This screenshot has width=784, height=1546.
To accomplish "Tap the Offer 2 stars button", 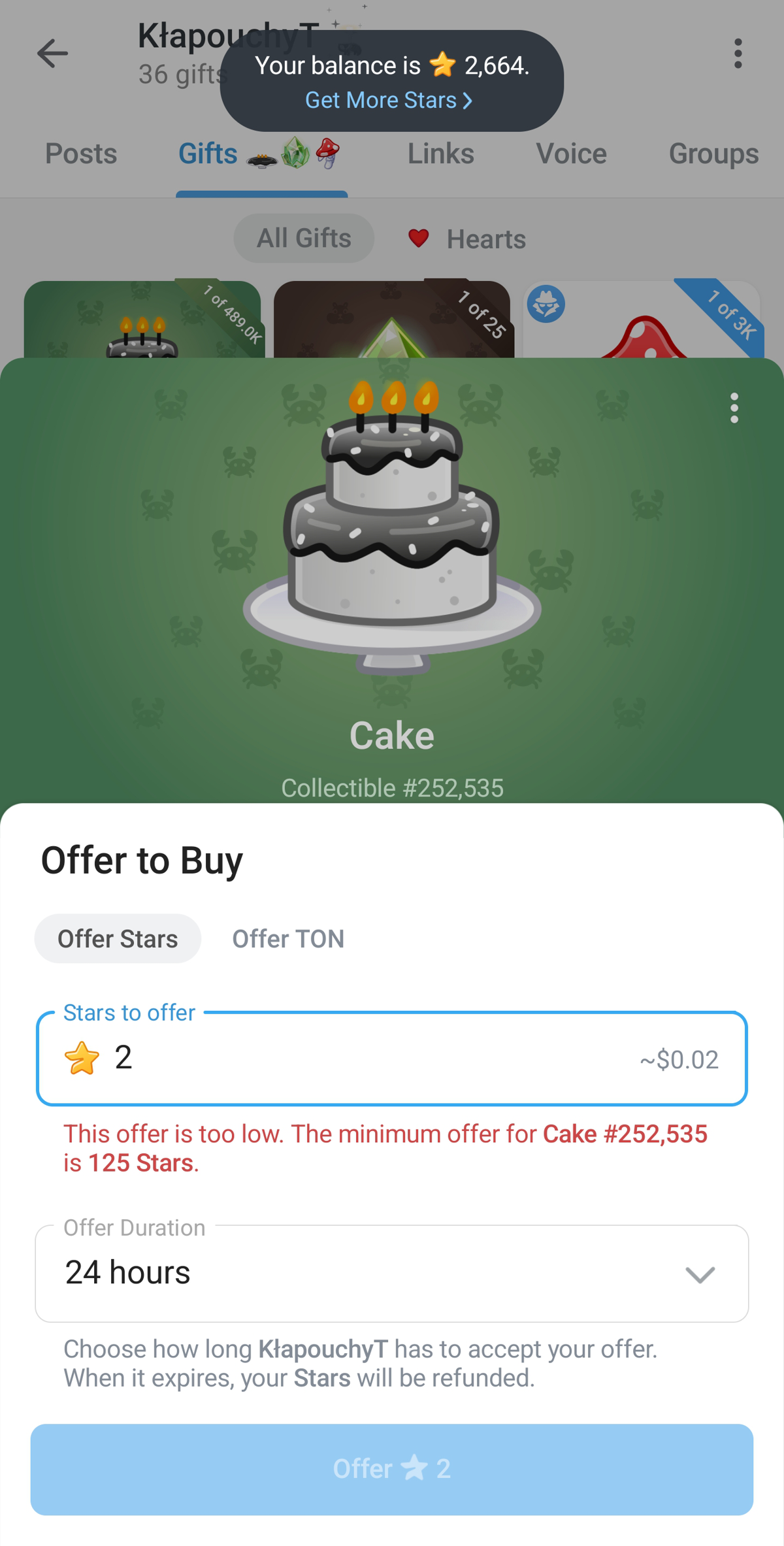I will click(x=392, y=1469).
